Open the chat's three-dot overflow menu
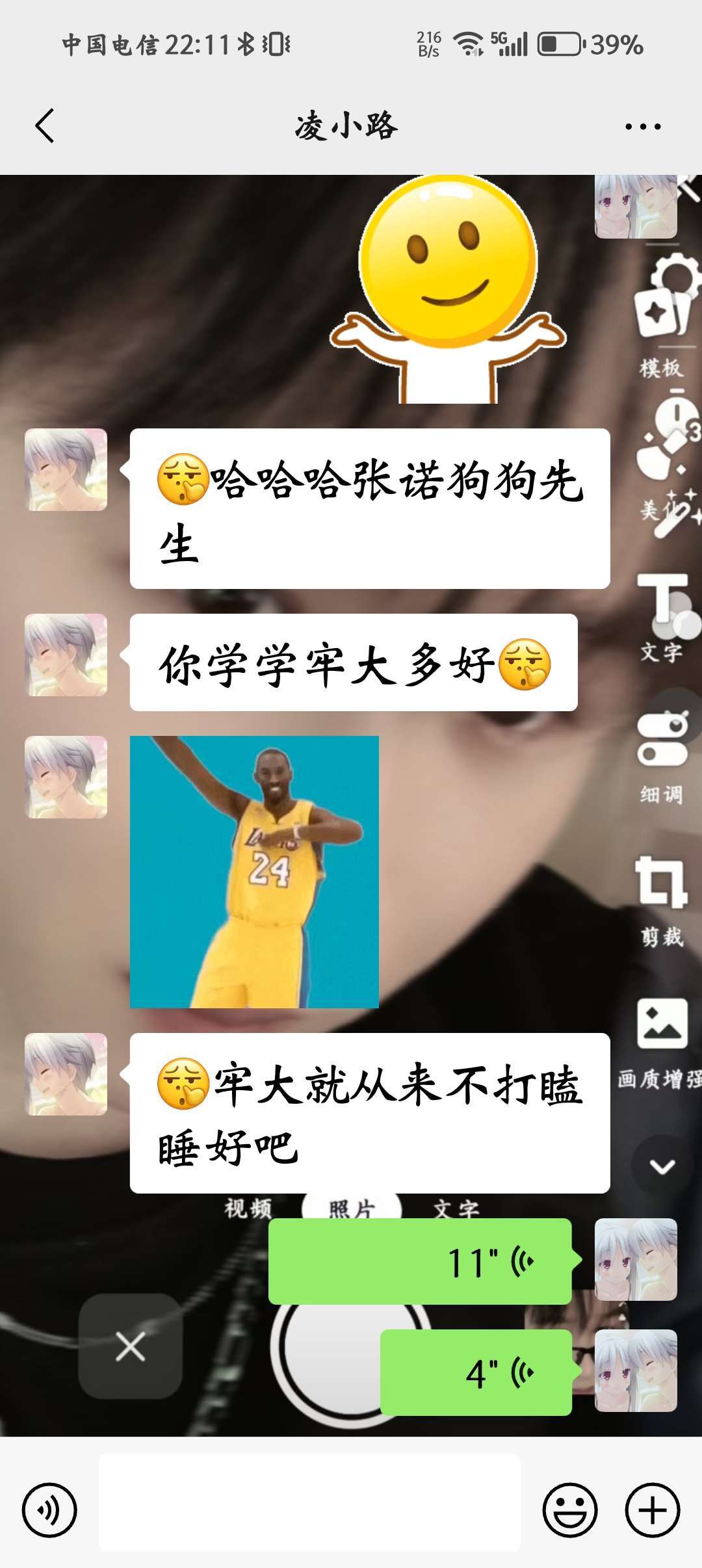702x1568 pixels. click(642, 126)
